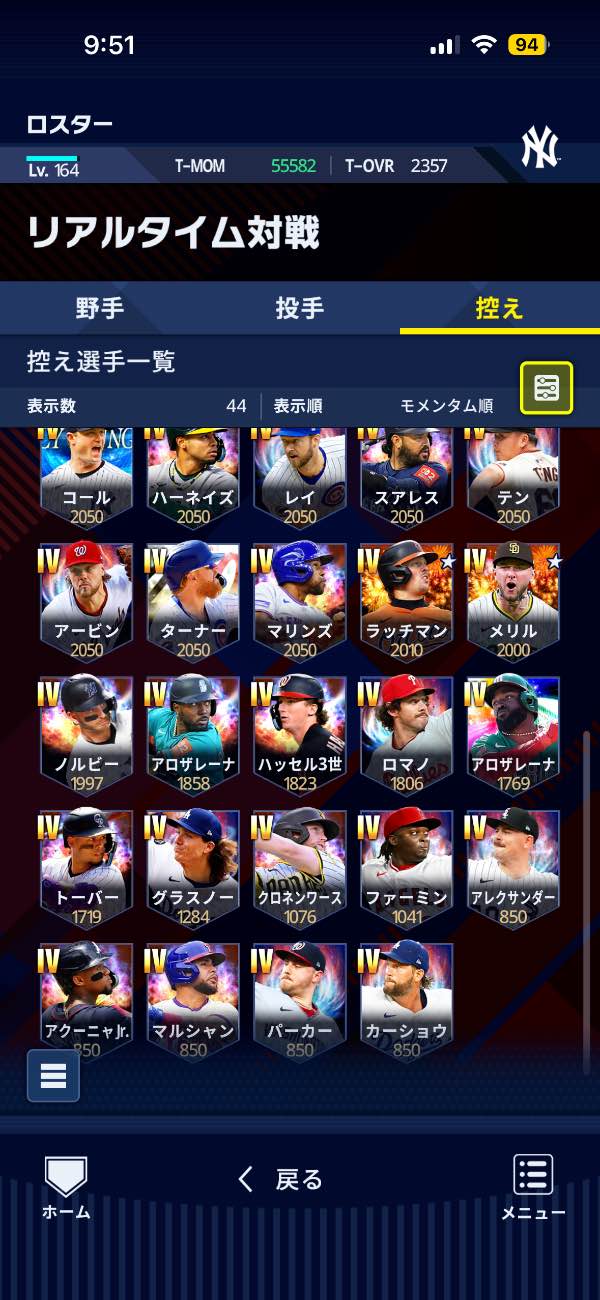Open the floating list menu icon
Image resolution: width=600 pixels, height=1300 pixels.
[x=53, y=1075]
